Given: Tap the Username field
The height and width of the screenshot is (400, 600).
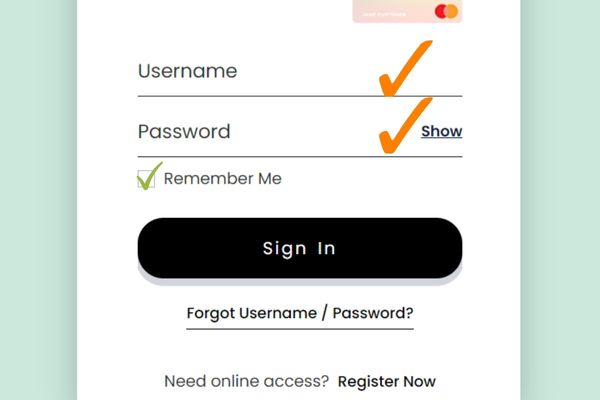Looking at the screenshot, I should click(x=260, y=72).
